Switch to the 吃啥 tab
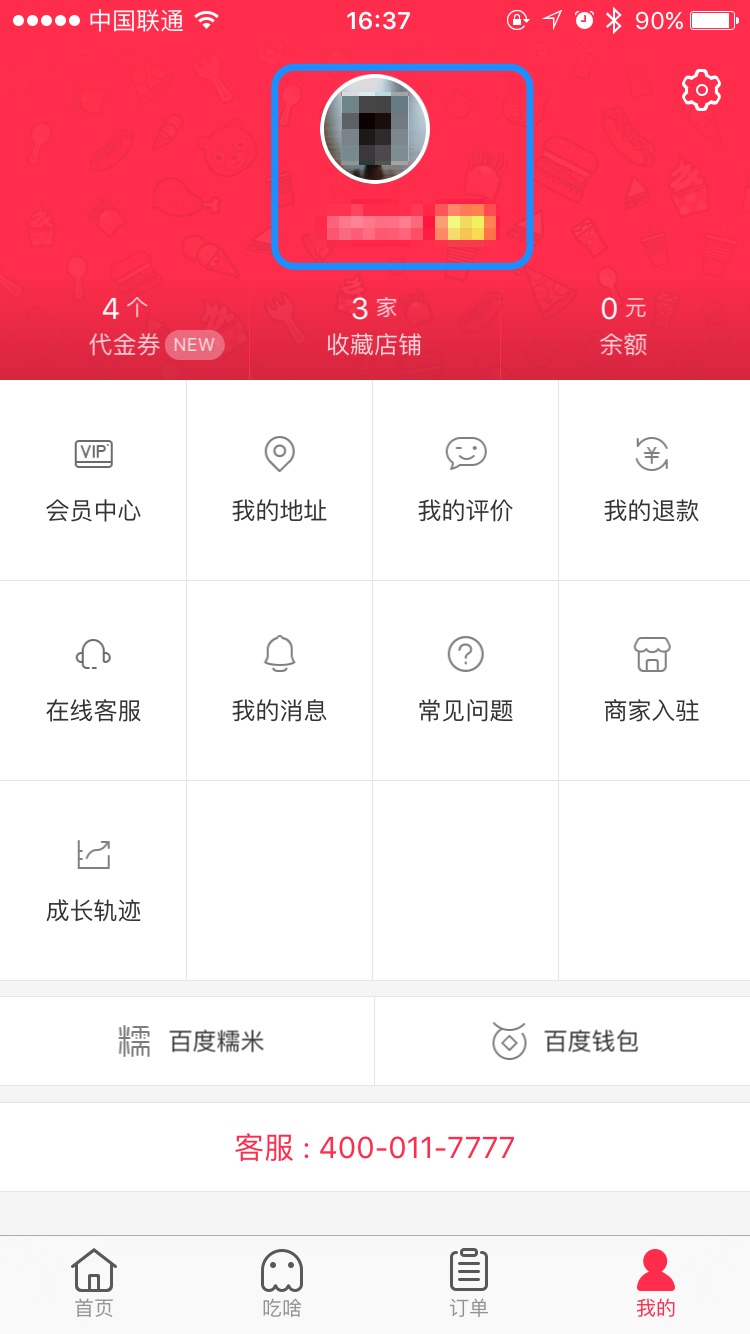The width and height of the screenshot is (750, 1334). [x=281, y=1284]
